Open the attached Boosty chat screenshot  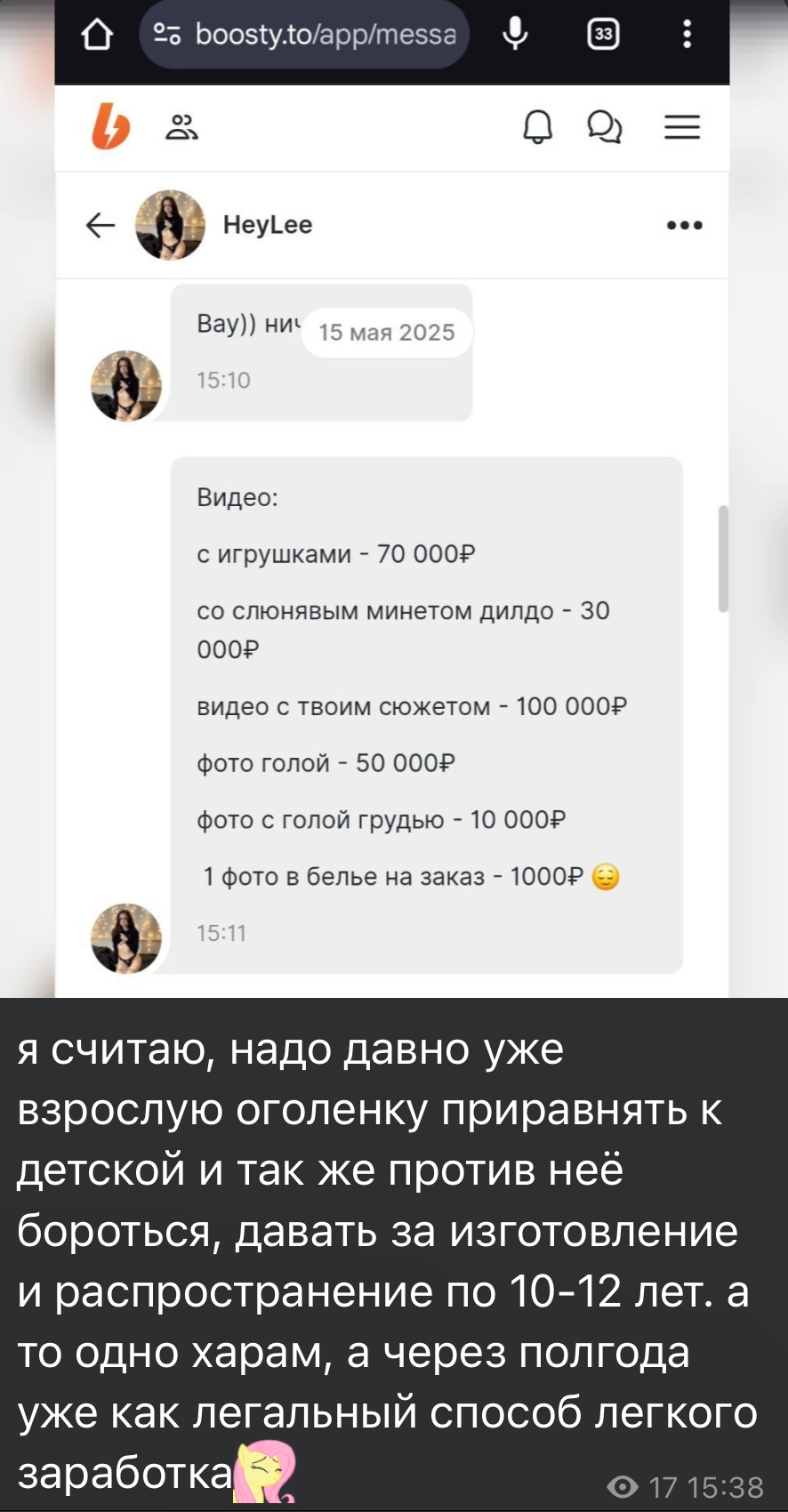click(x=394, y=498)
